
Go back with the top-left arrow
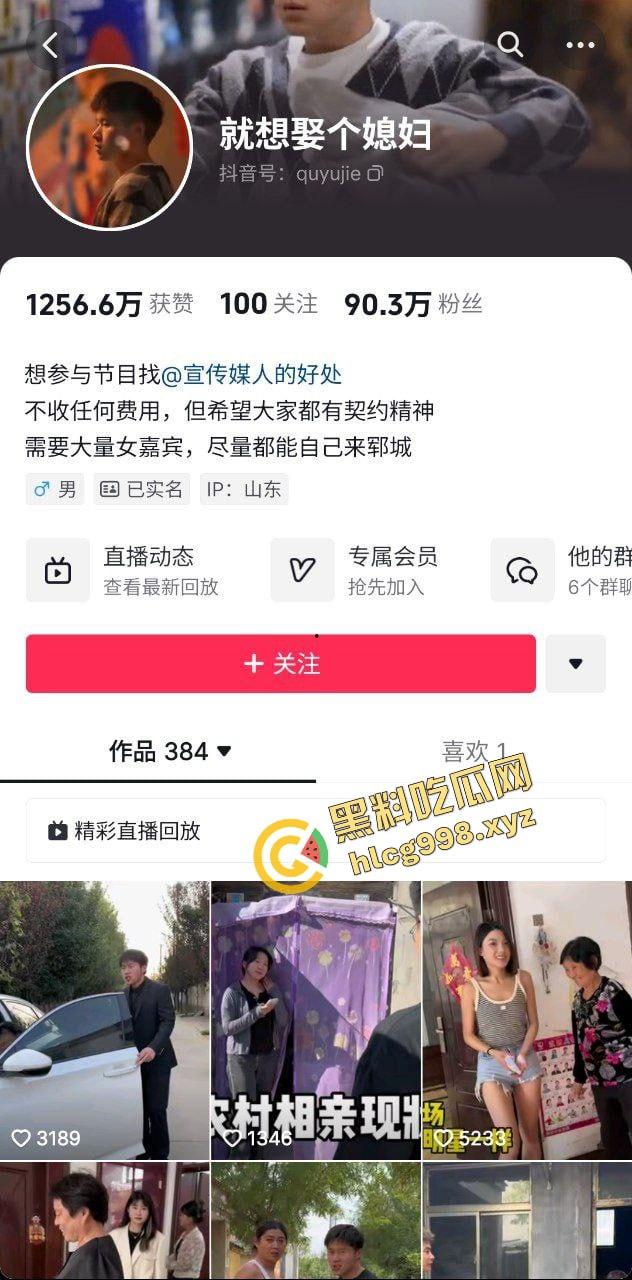click(x=50, y=45)
